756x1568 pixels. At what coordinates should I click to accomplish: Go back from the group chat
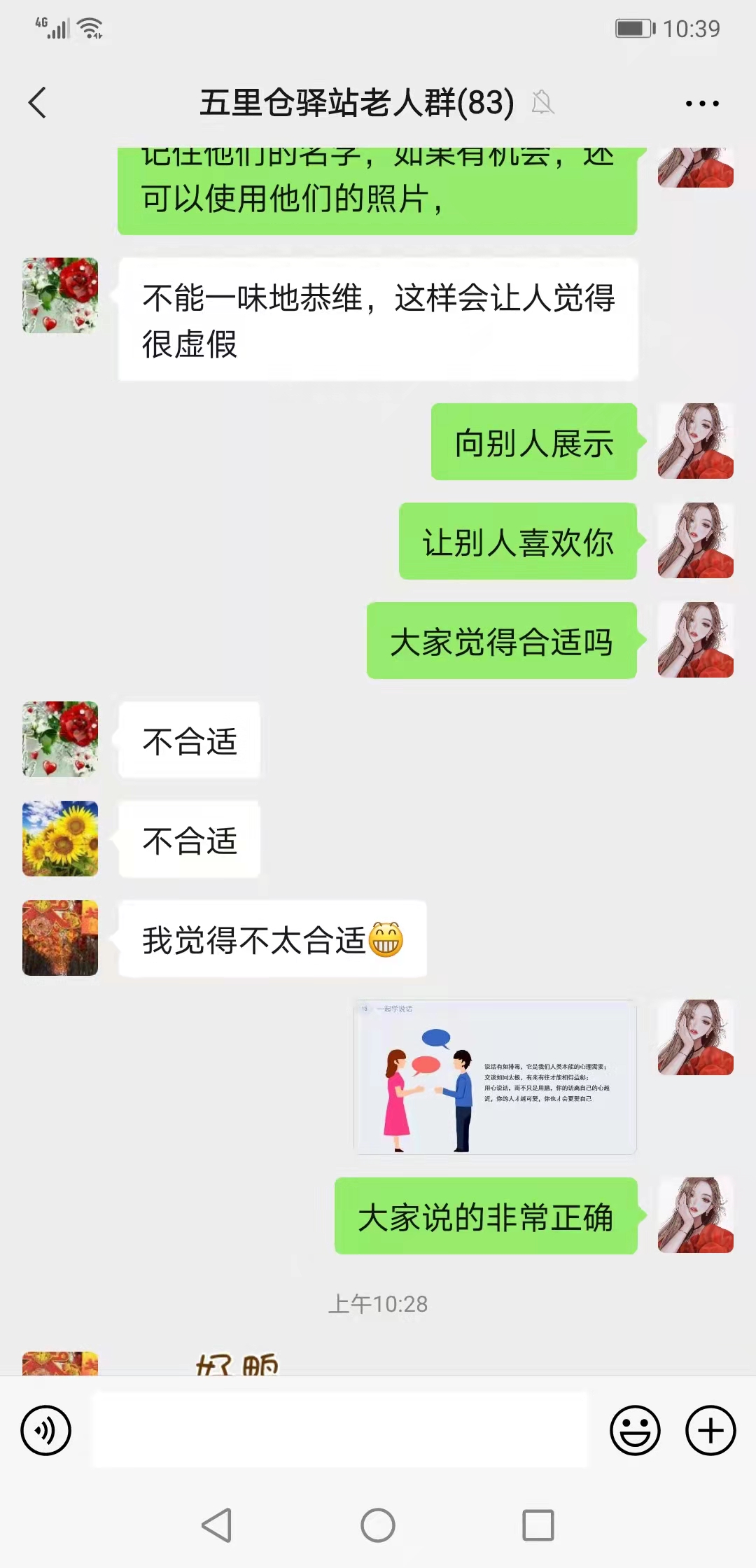tap(38, 103)
